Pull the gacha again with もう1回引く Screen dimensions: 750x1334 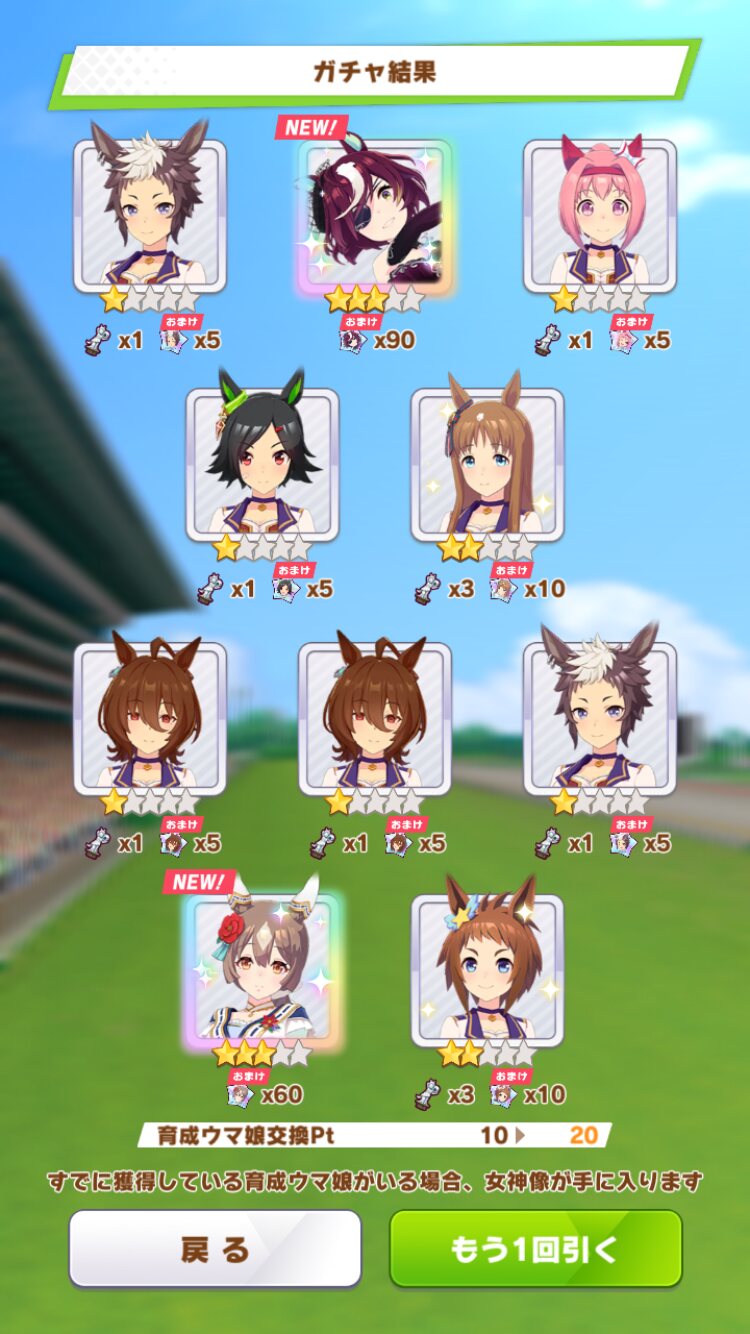tap(536, 1249)
